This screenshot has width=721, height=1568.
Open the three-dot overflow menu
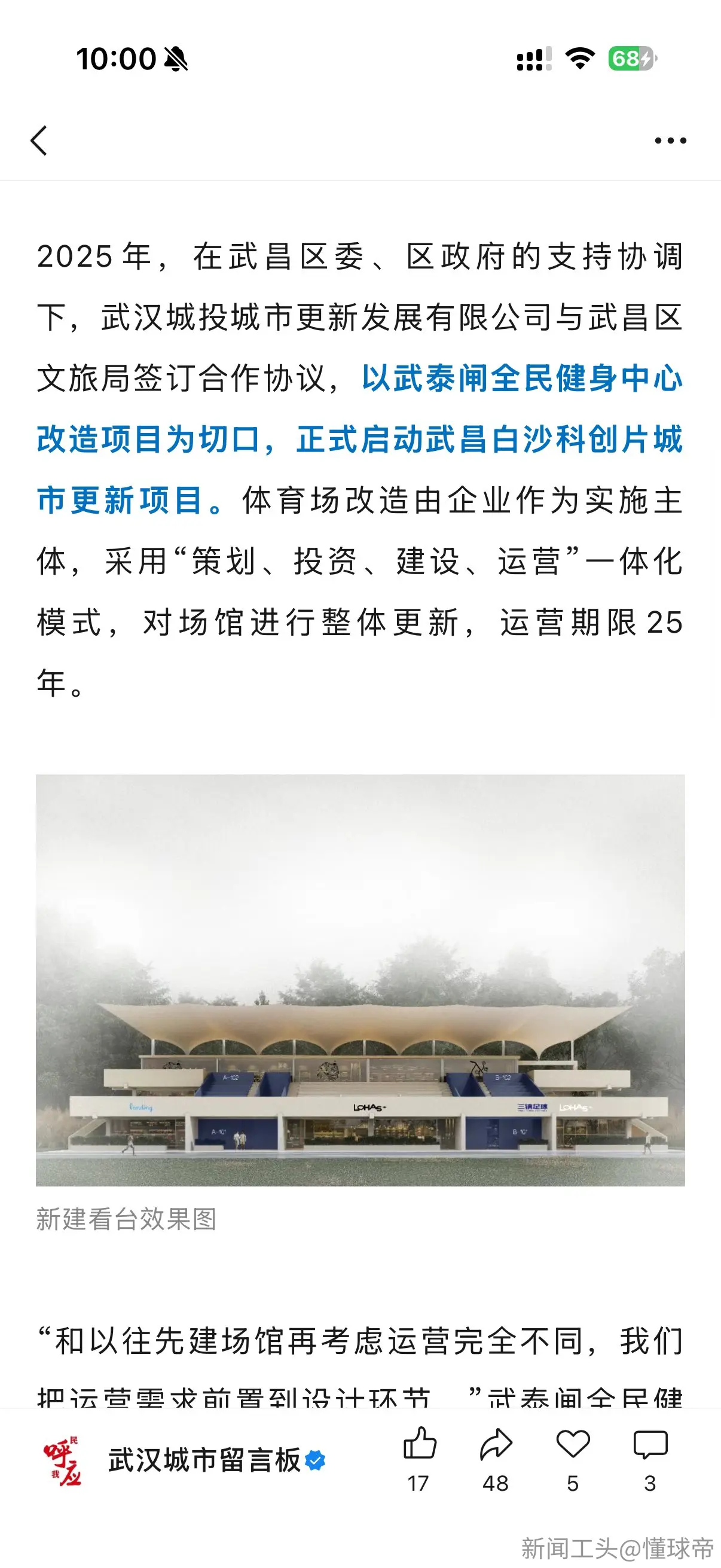point(670,141)
